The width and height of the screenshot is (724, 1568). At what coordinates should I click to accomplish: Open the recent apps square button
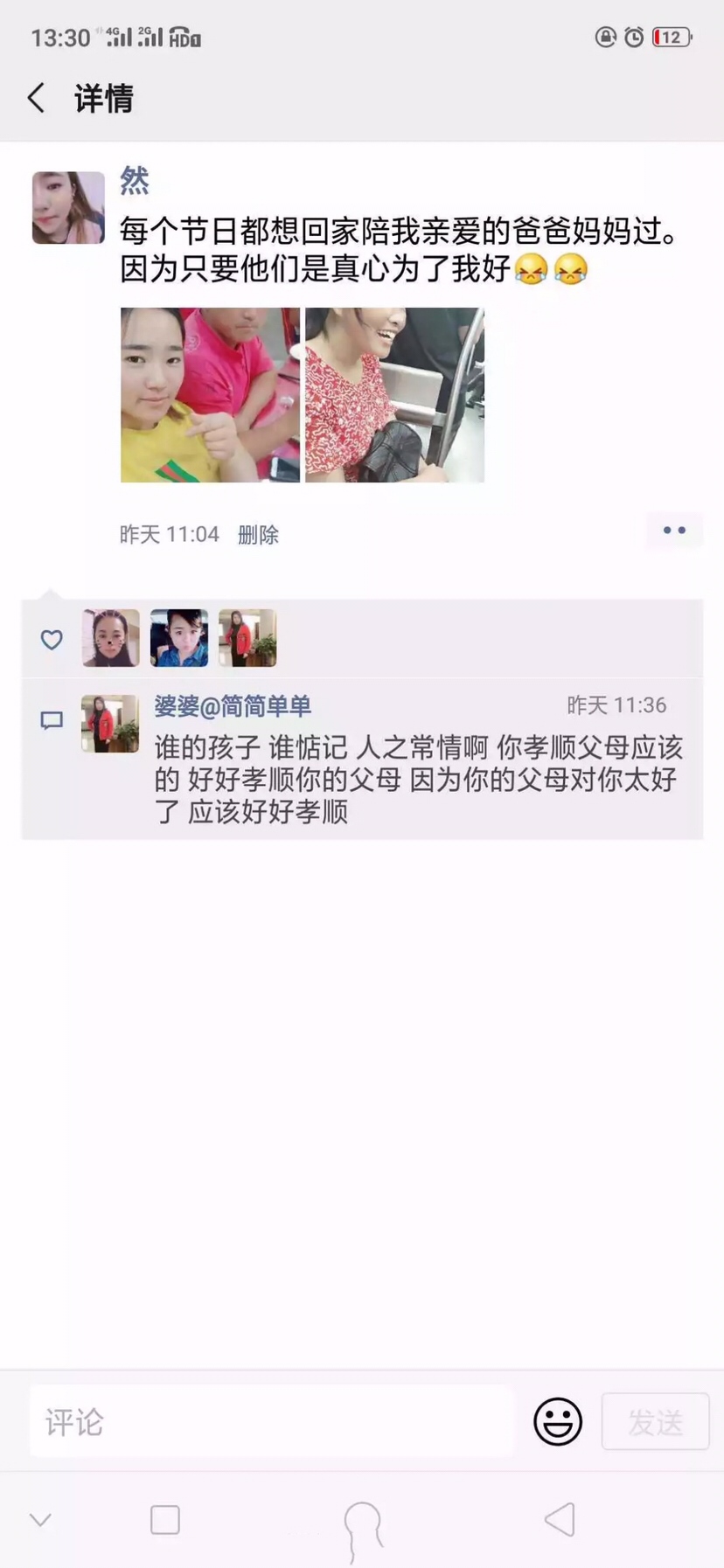[165, 1520]
